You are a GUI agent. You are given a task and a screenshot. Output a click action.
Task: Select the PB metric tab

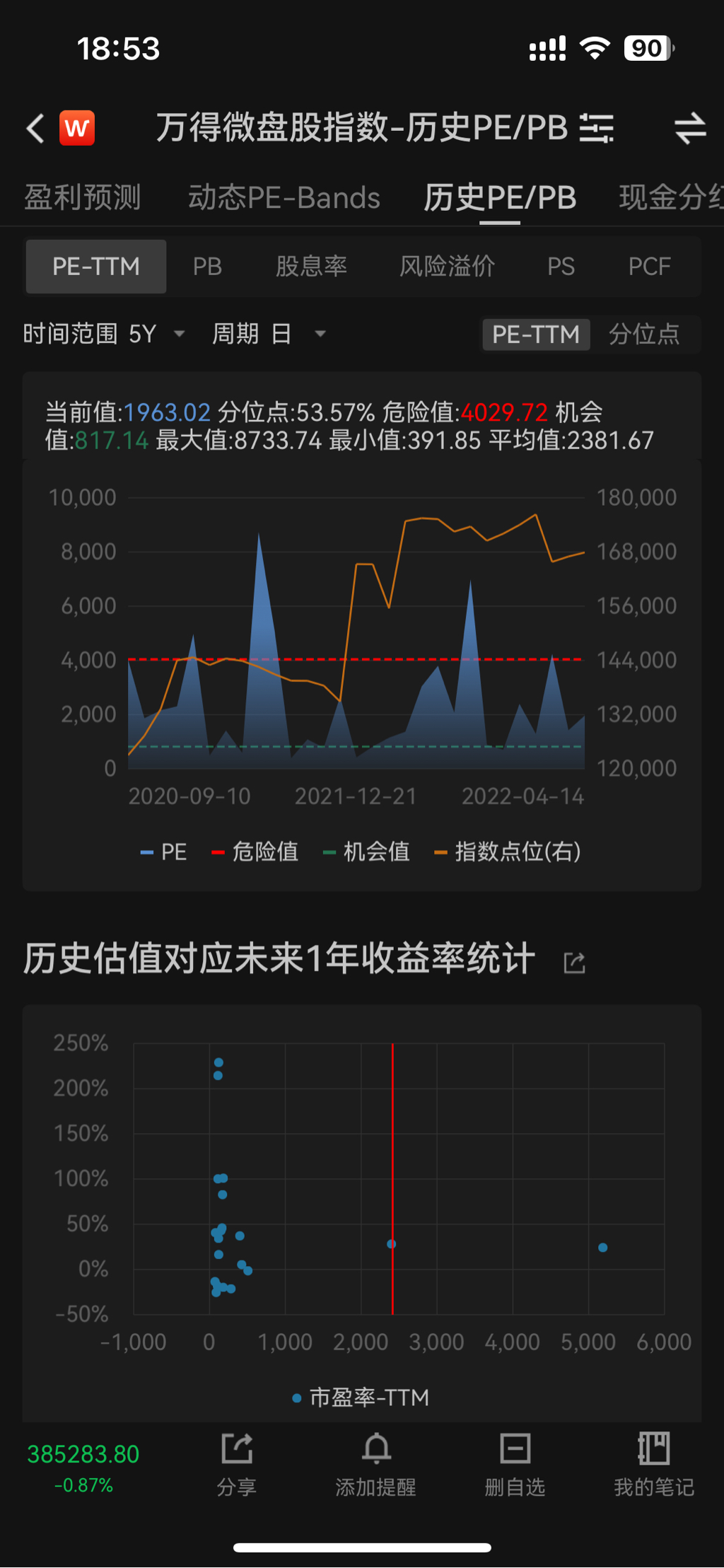coord(207,267)
